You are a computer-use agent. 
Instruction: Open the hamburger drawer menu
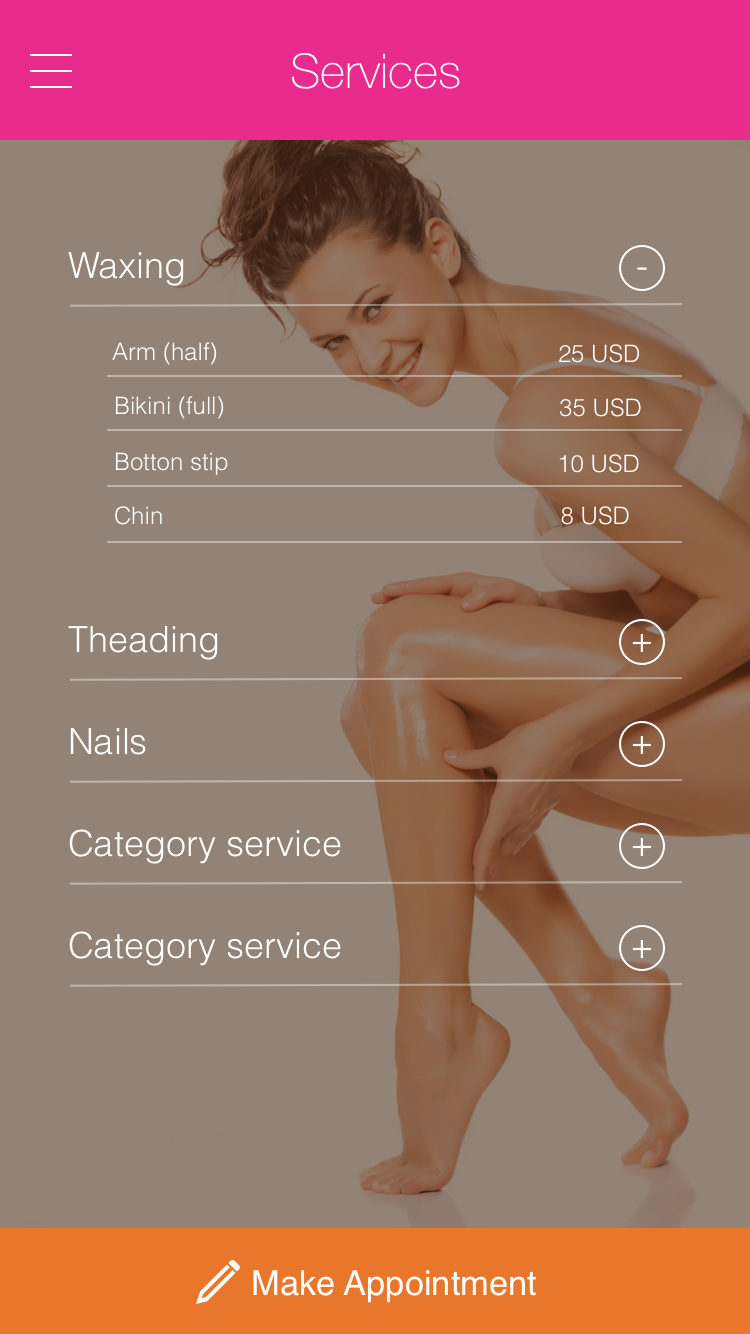51,71
